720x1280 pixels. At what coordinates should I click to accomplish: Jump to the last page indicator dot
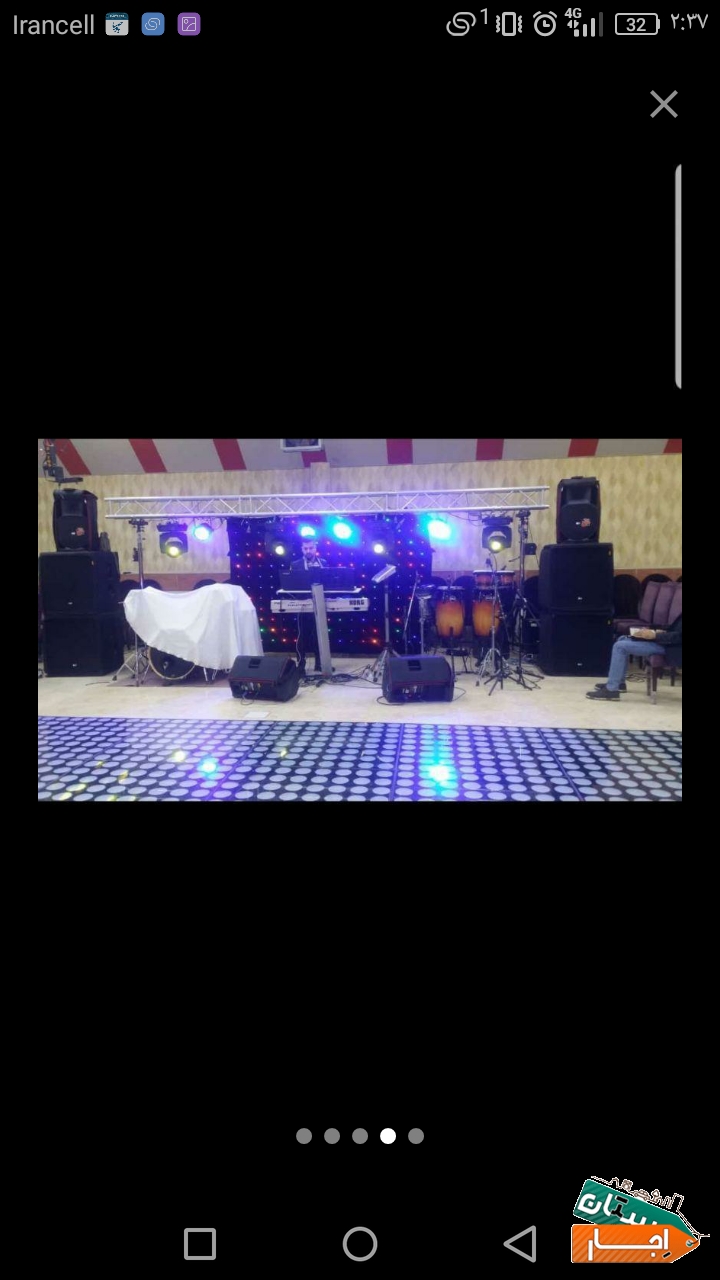click(x=416, y=1136)
